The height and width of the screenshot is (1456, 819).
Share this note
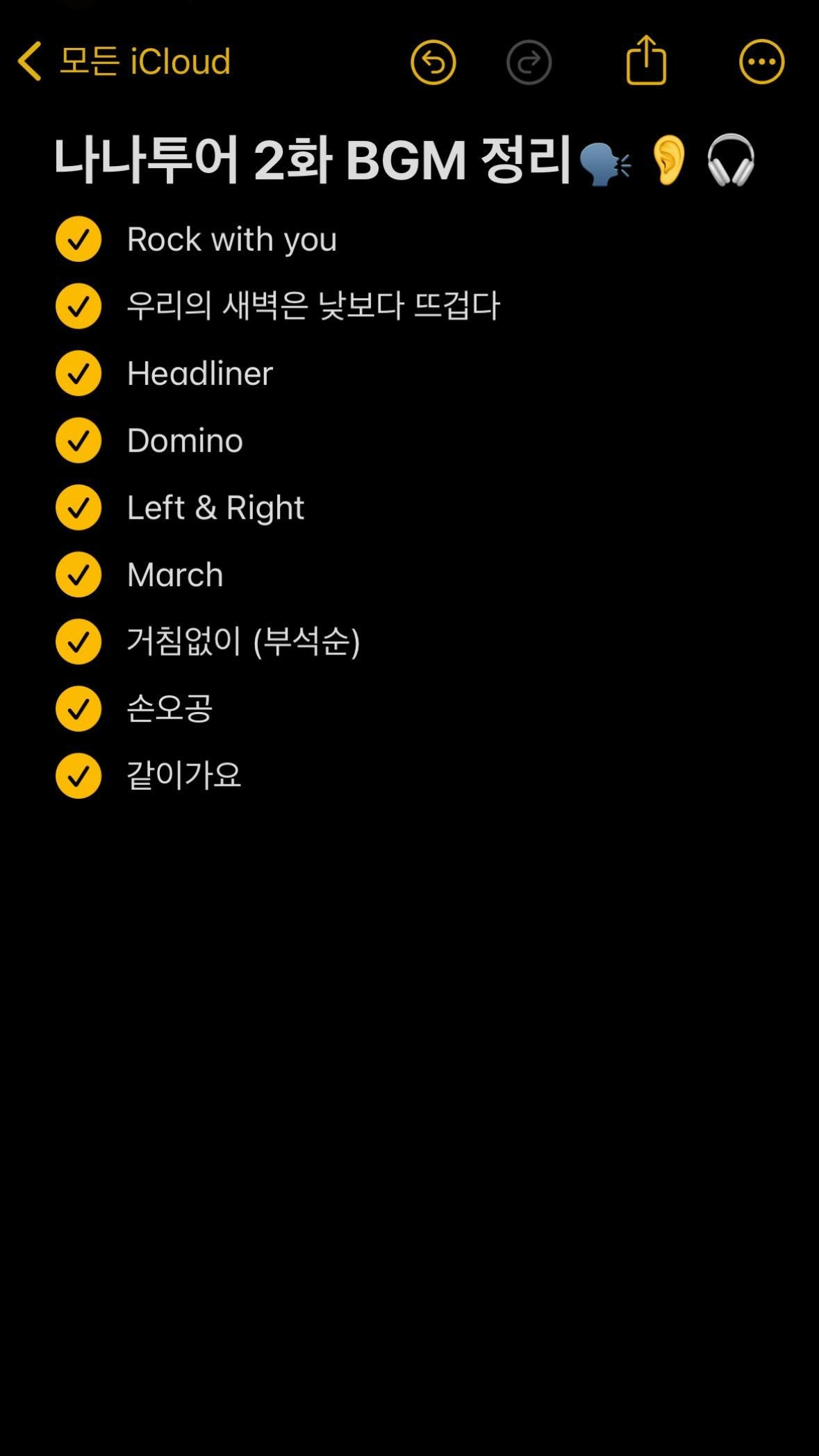[x=646, y=60]
